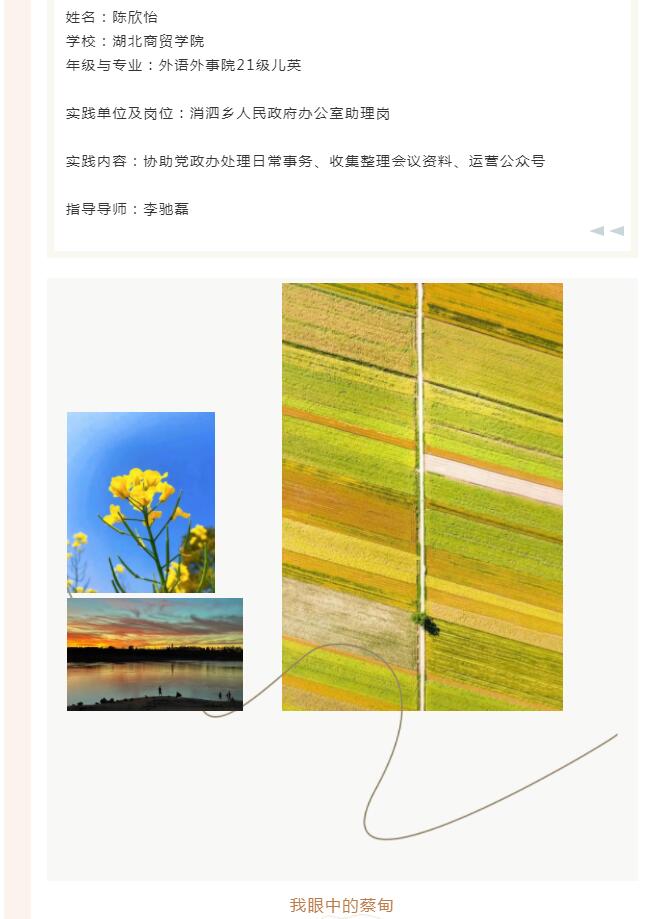View the sunset lake photo
The height and width of the screenshot is (919, 646).
tap(155, 654)
